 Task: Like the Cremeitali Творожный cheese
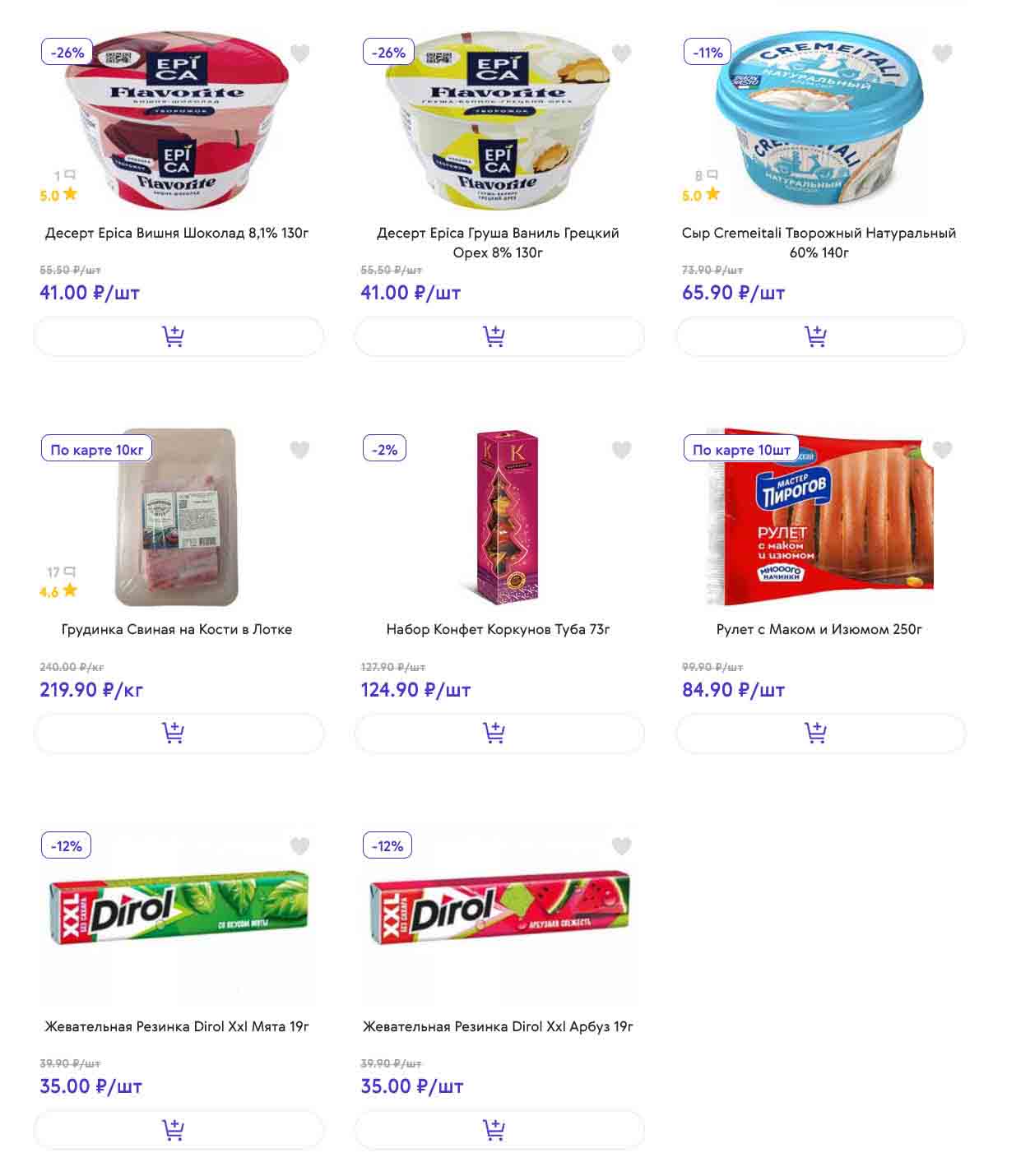(x=942, y=53)
